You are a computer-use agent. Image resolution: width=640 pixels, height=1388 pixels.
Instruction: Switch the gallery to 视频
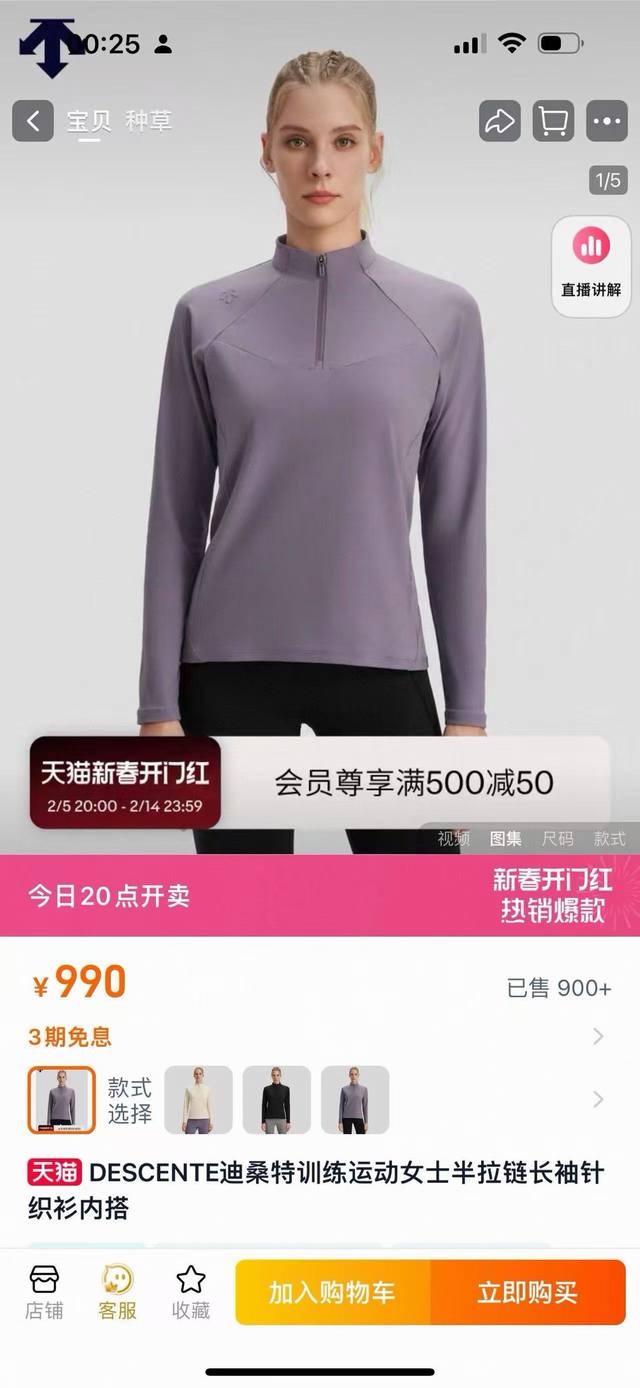453,839
